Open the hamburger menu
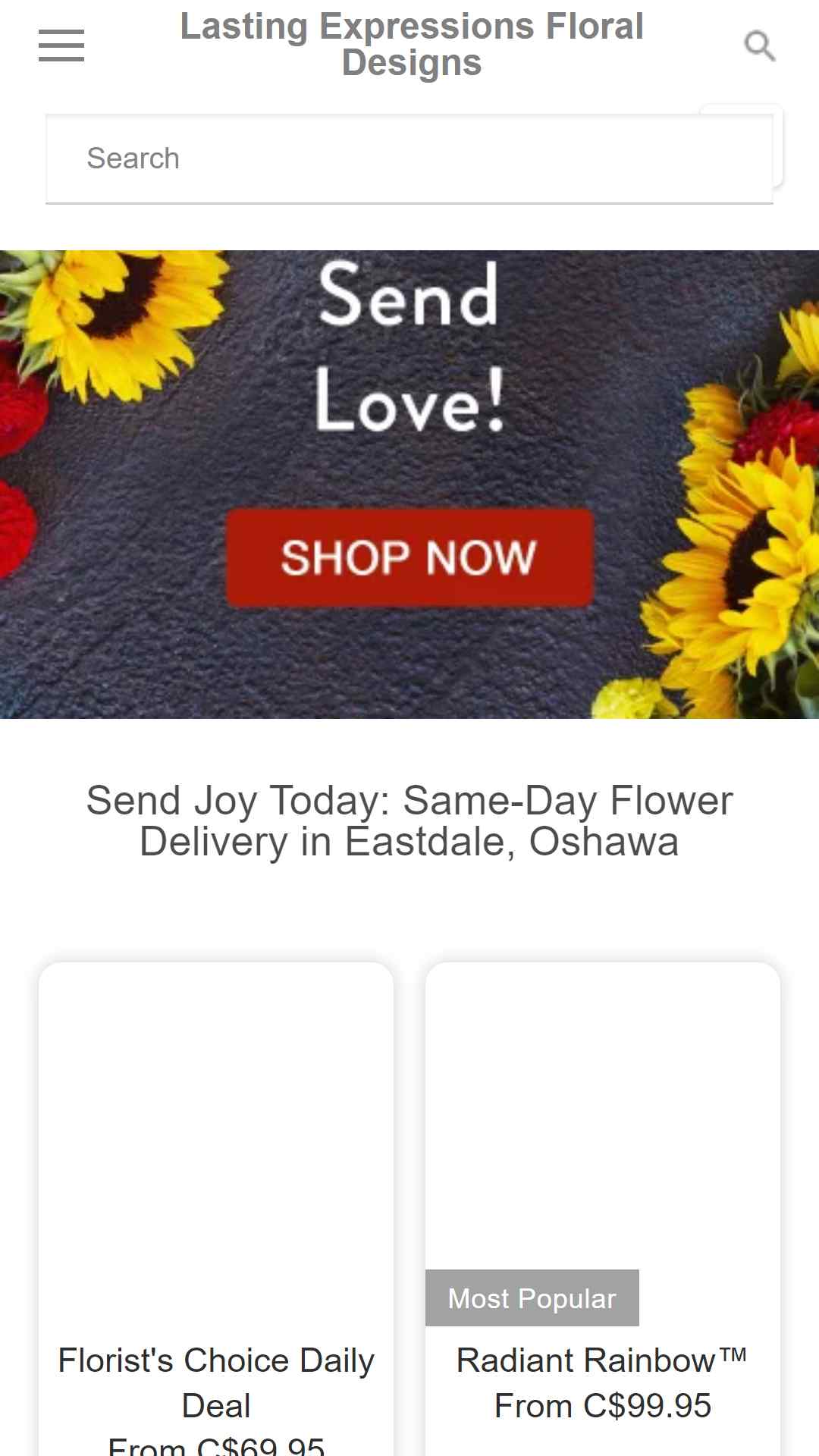 (x=61, y=45)
